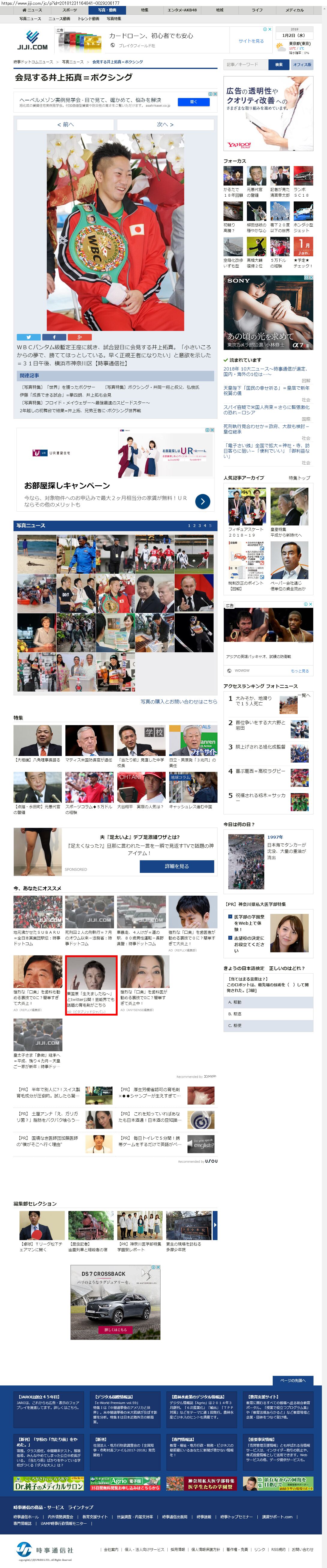Open the JIJI.COM home logo link

(32, 41)
